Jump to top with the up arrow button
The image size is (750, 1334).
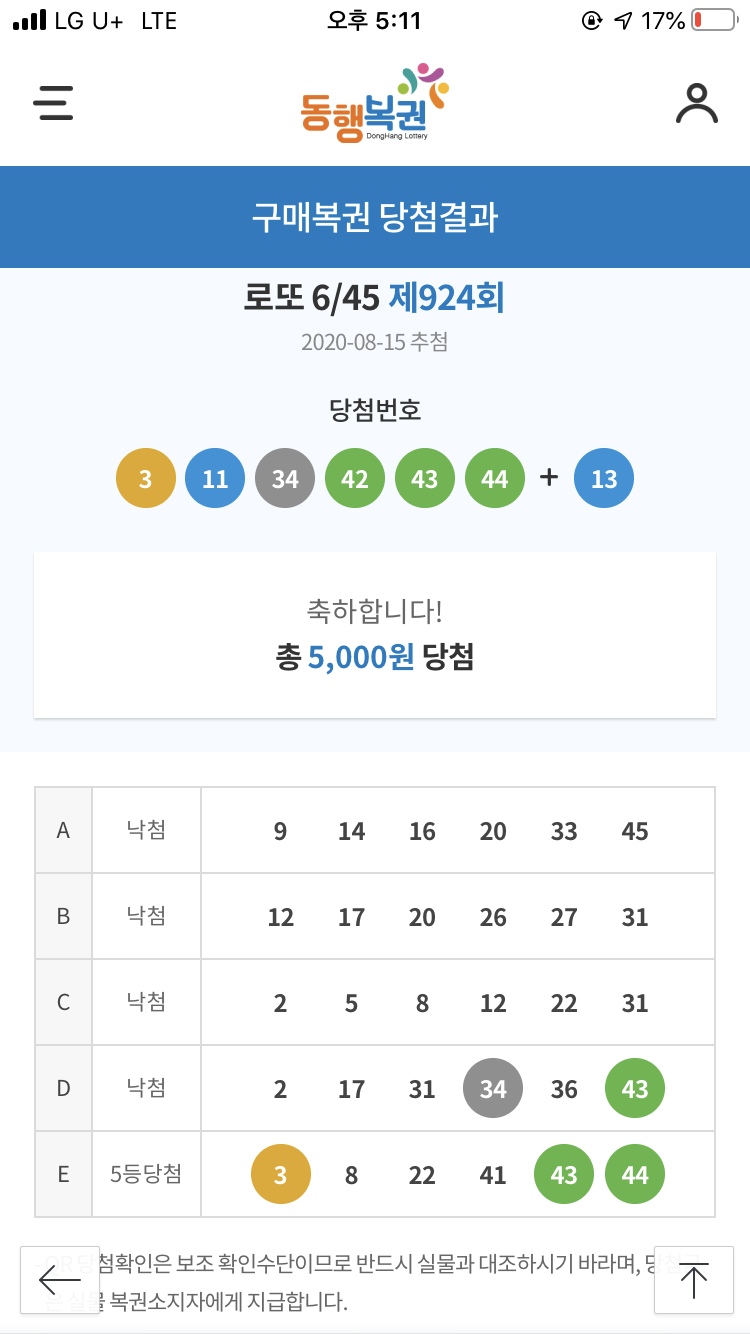tap(693, 1279)
